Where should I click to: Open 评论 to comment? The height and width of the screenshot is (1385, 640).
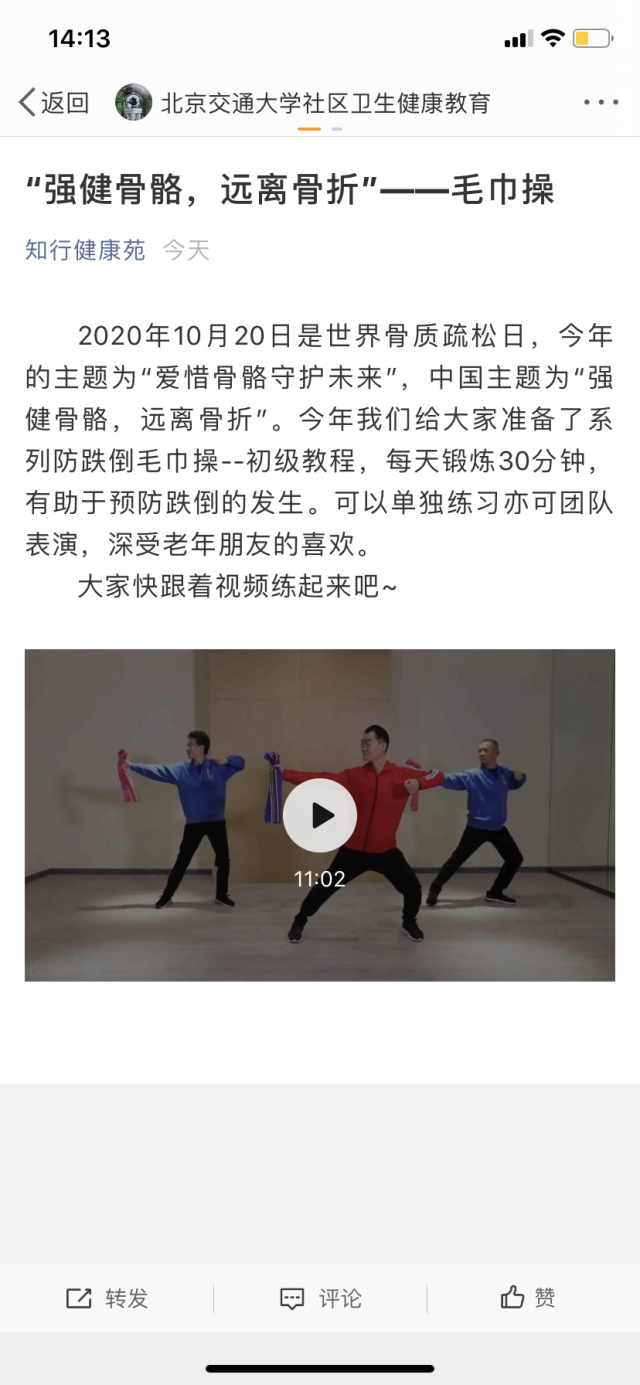320,1298
